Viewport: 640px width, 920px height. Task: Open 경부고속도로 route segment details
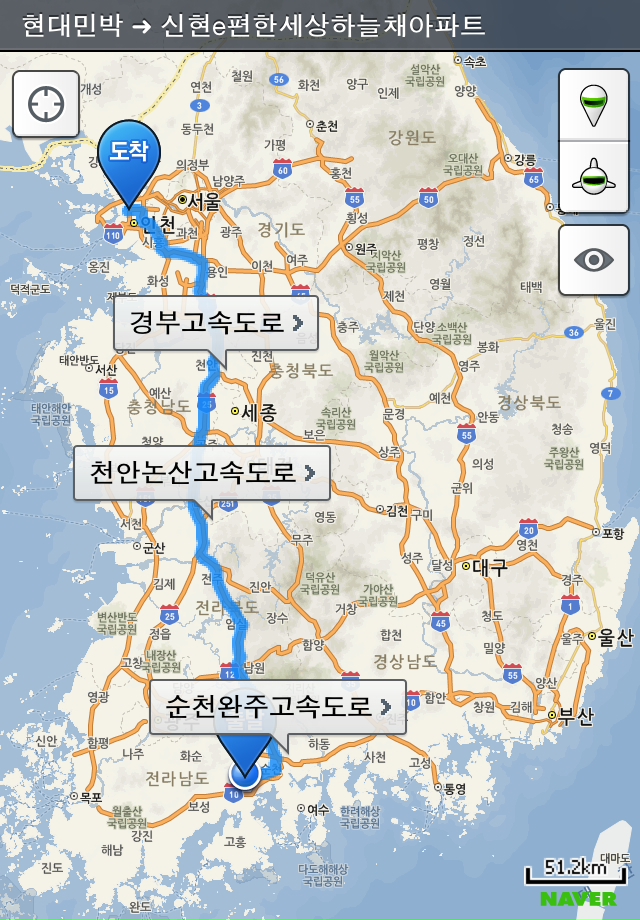[x=215, y=323]
